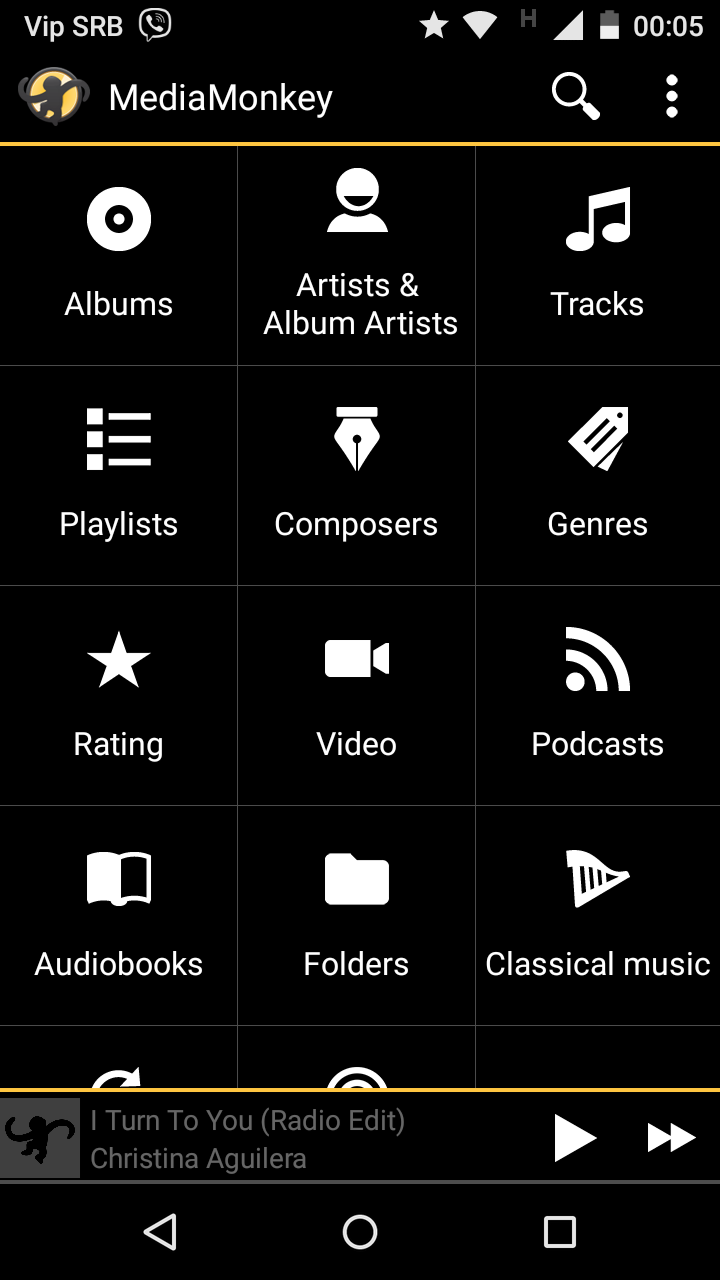720x1280 pixels.
Task: Open the search magnifier icon
Action: [575, 97]
